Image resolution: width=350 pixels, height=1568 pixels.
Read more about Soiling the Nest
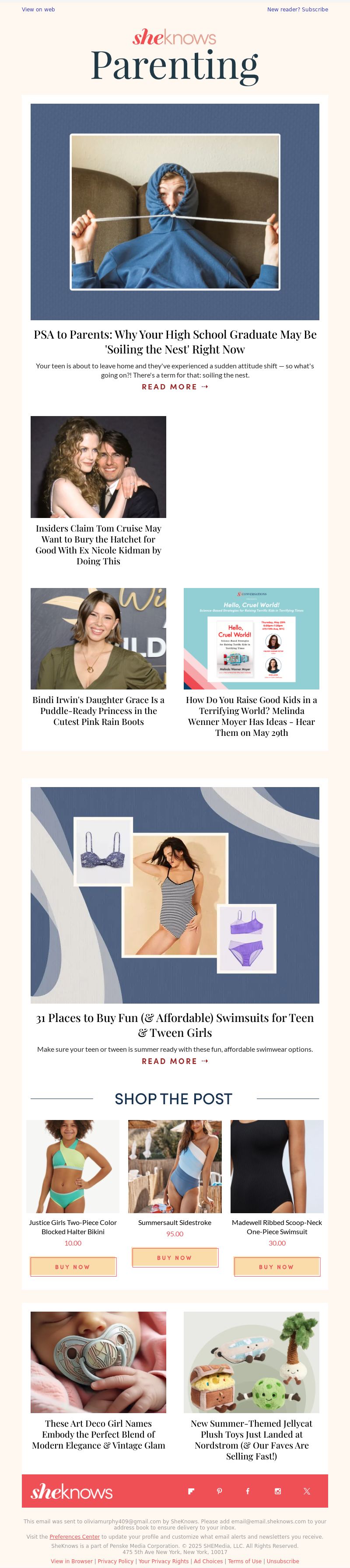coord(175,386)
